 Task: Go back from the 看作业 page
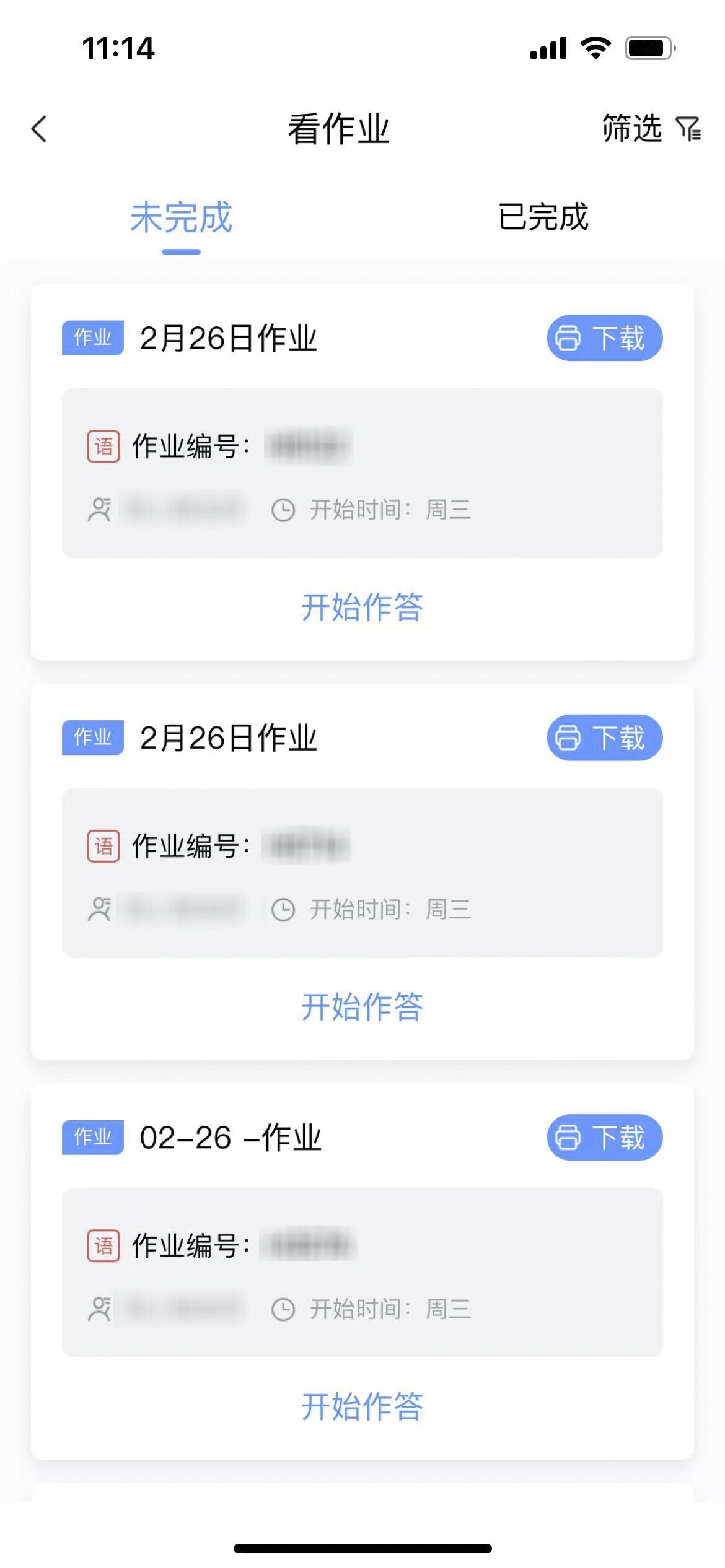pos(39,129)
